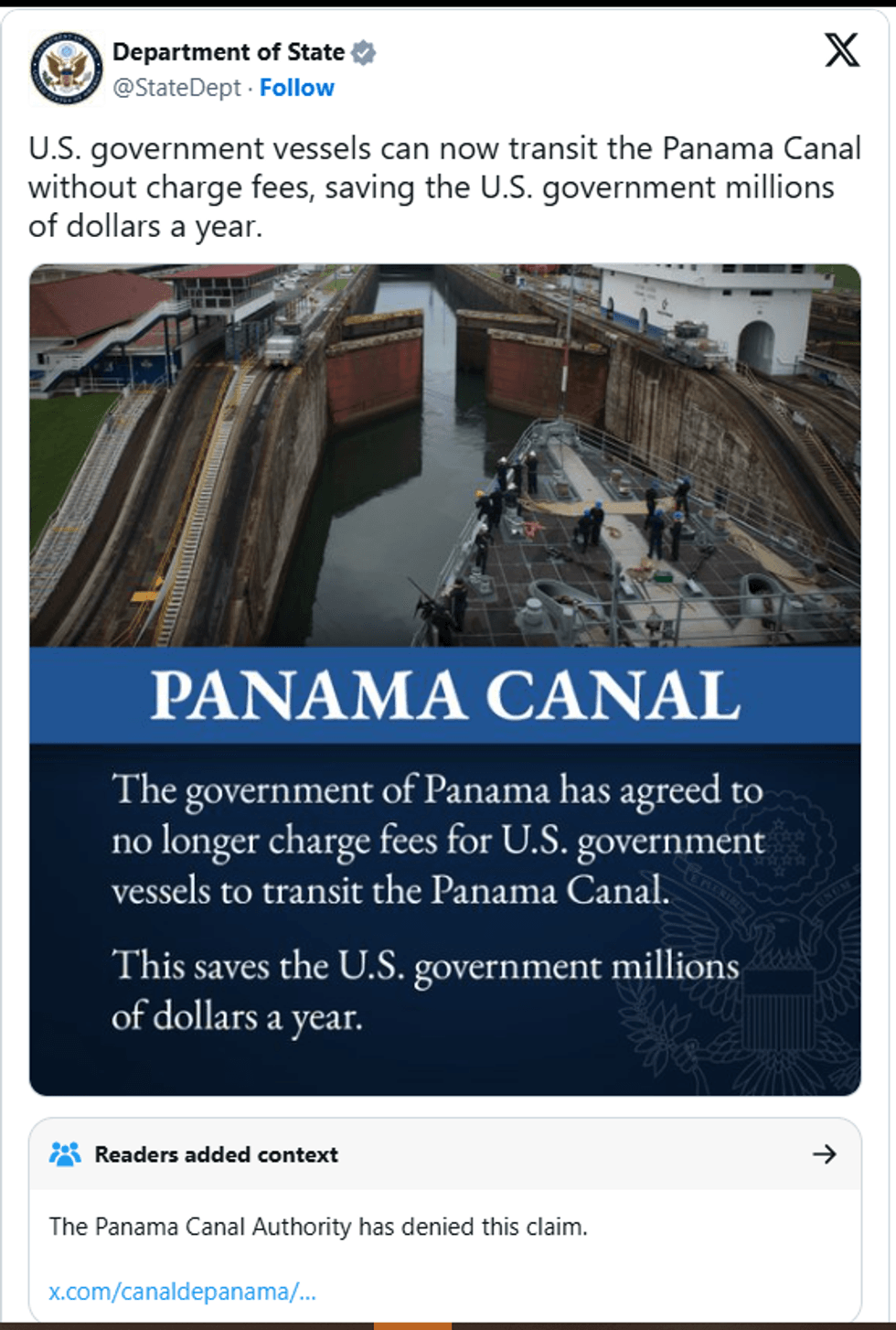Open the X logo link
Viewport: 896px width, 1330px height.
pyautogui.click(x=841, y=50)
